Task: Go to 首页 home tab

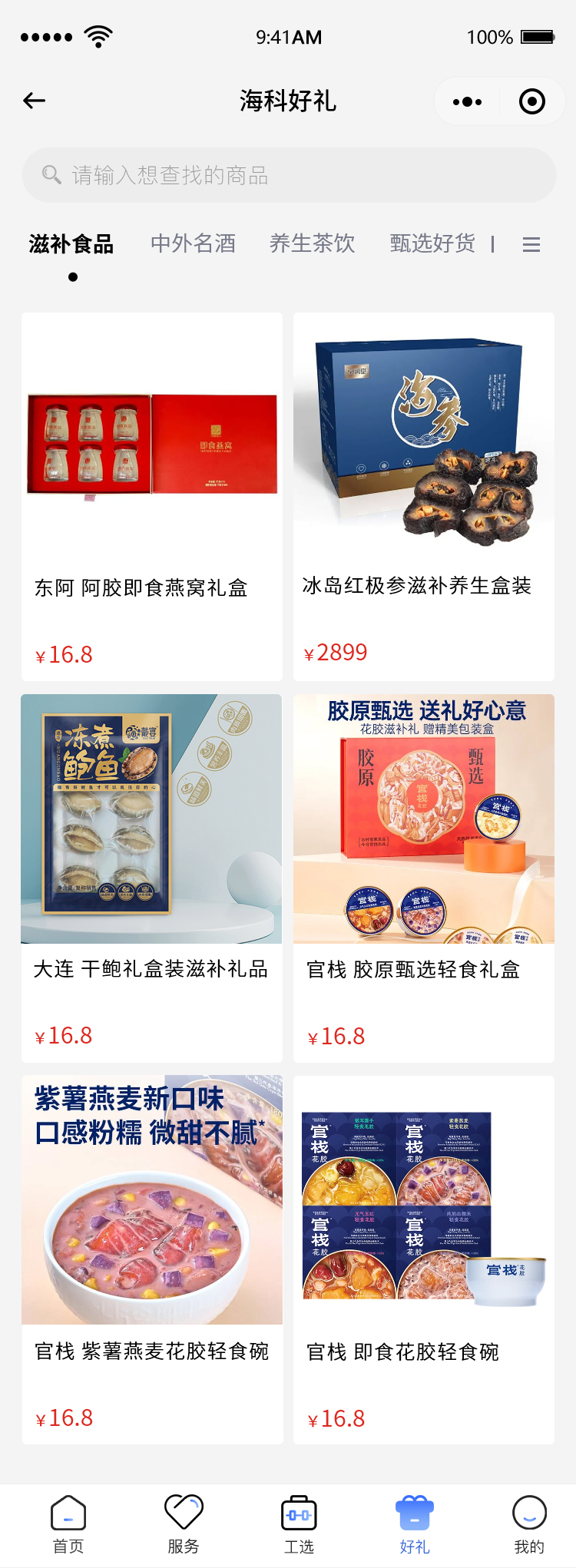Action: pyautogui.click(x=68, y=1524)
